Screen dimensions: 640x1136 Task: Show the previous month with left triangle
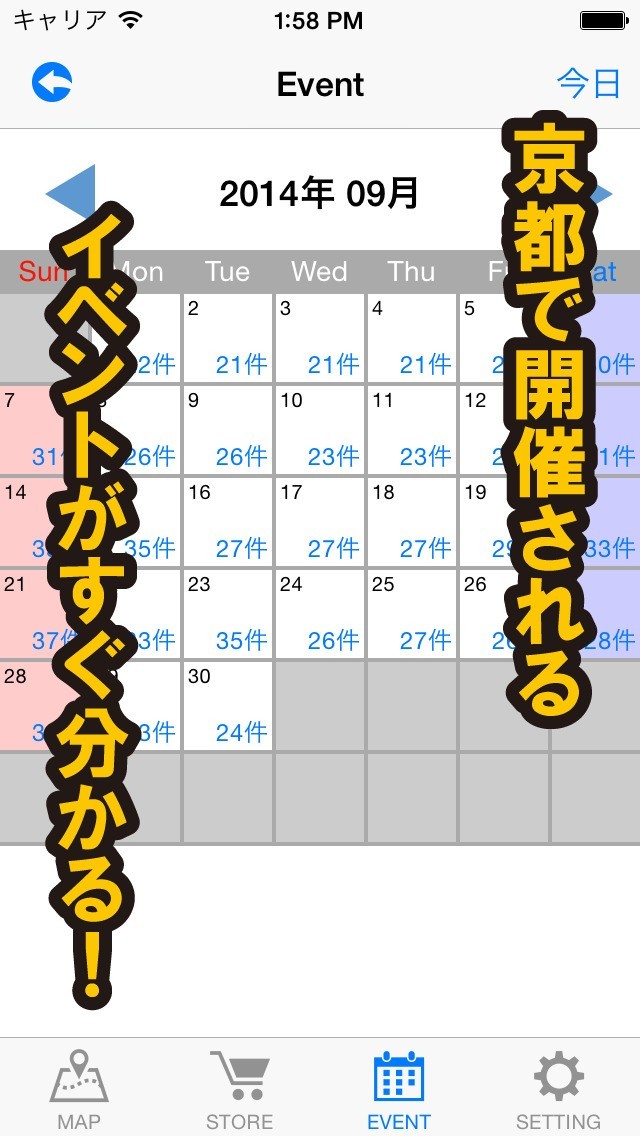pos(71,193)
